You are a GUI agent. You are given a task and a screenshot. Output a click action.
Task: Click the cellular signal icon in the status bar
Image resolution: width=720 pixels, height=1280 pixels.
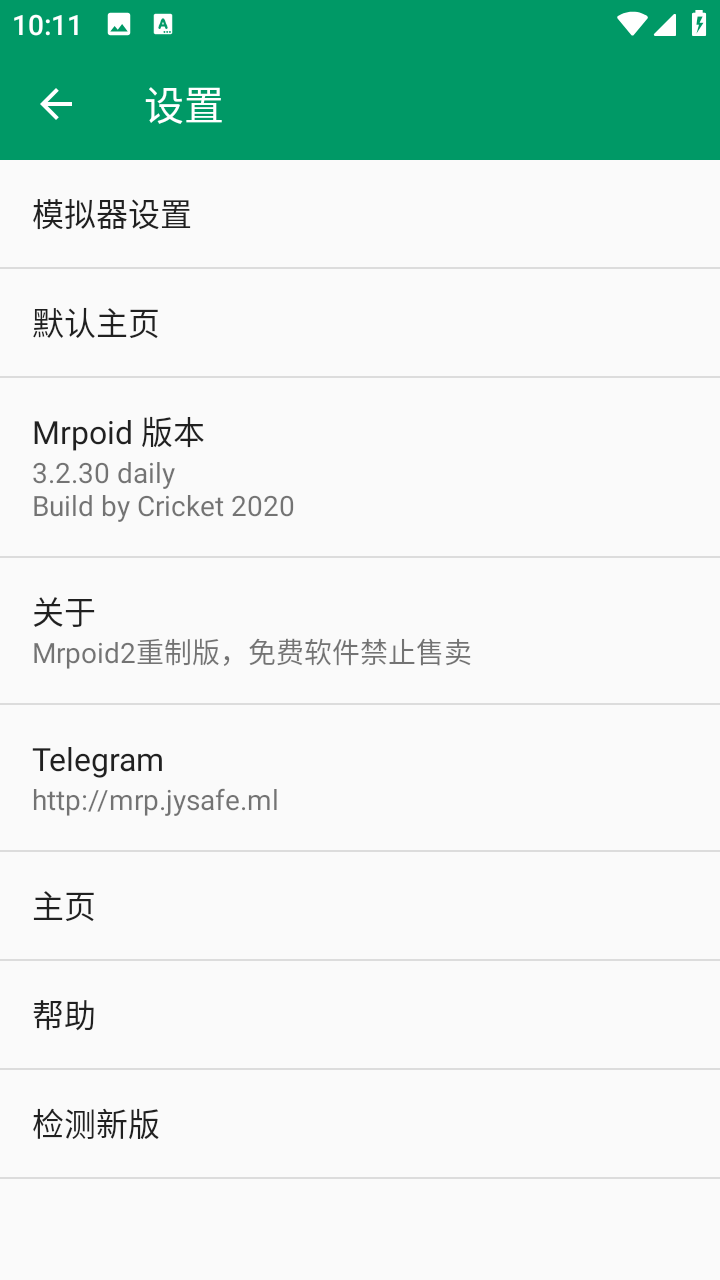point(666,24)
